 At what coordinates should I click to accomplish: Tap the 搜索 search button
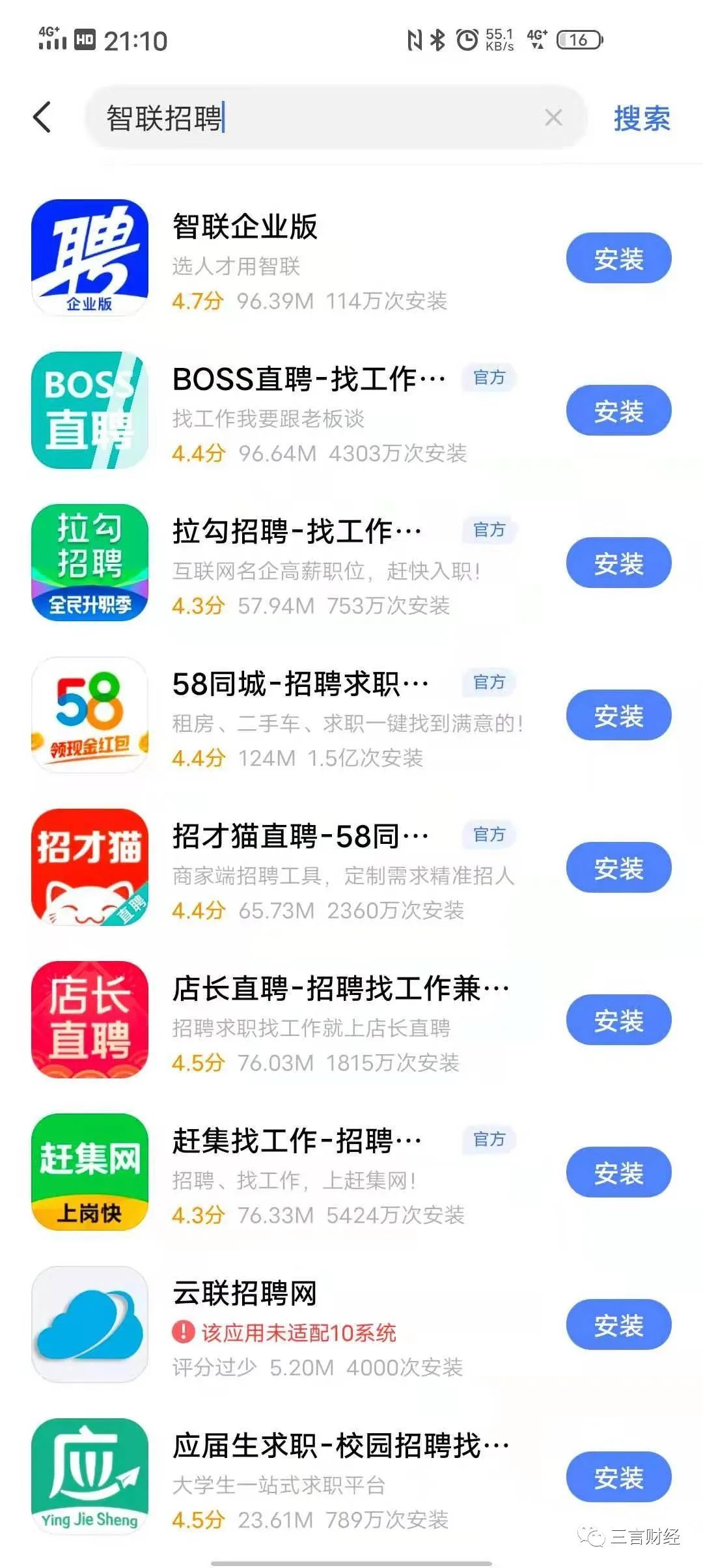pos(642,119)
